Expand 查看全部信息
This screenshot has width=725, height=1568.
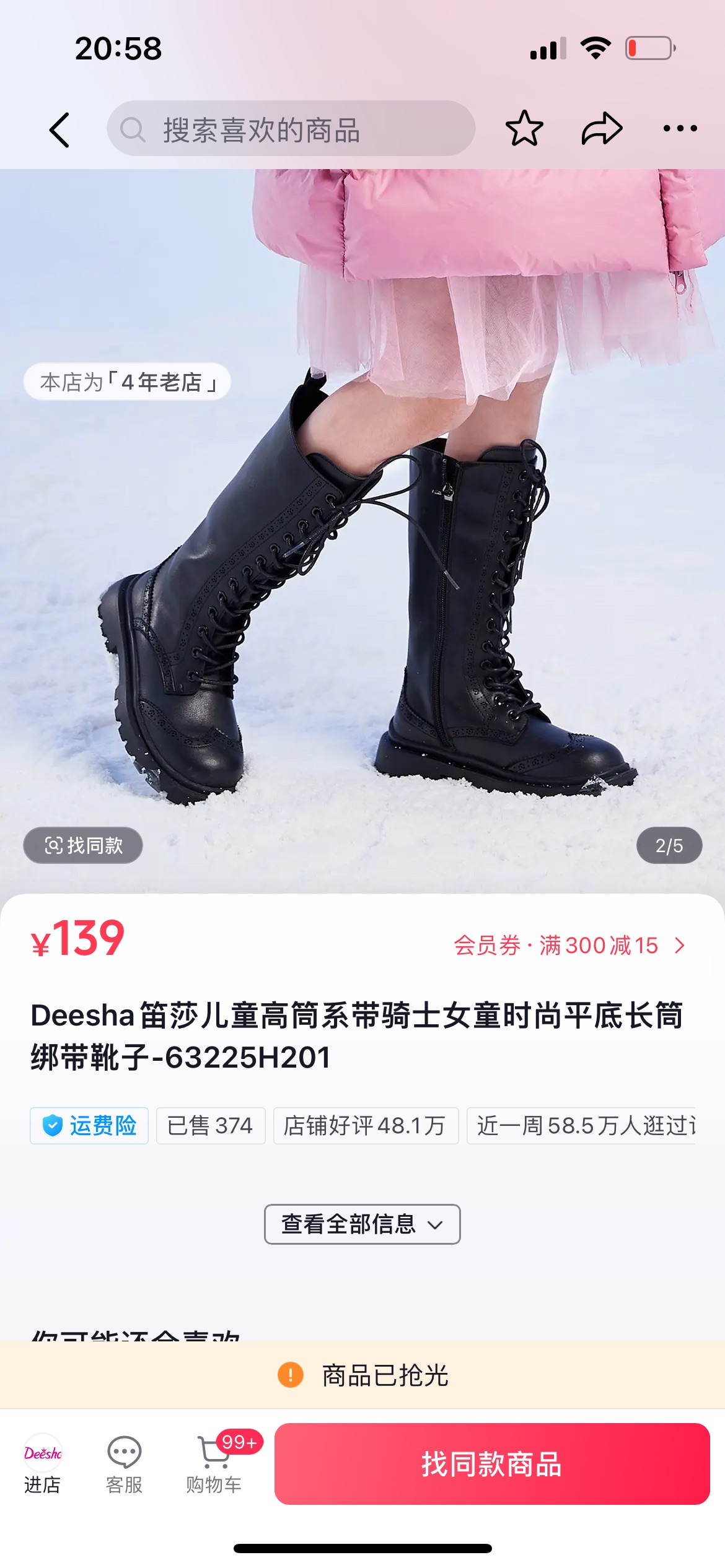(362, 1224)
